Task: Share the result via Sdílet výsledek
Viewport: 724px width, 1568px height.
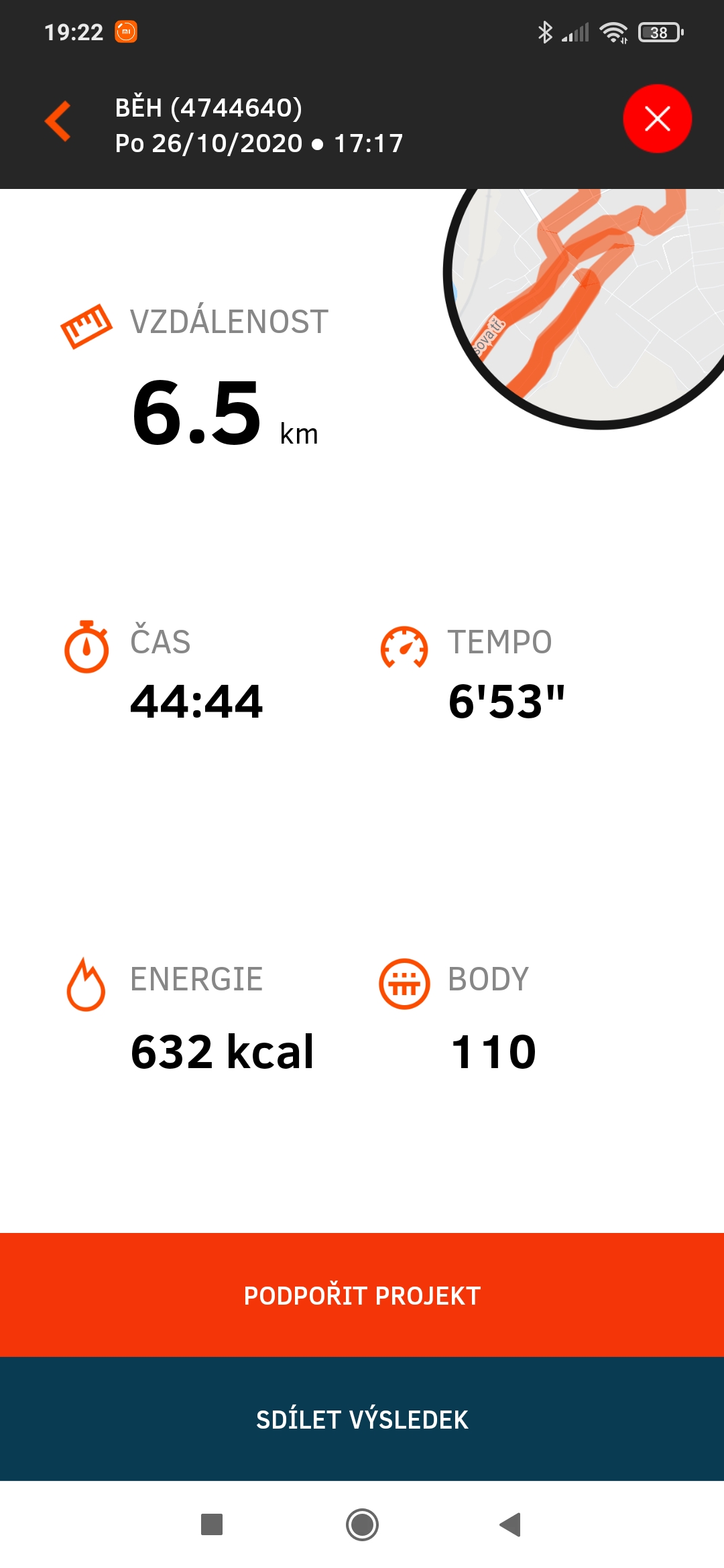Action: (x=362, y=1419)
